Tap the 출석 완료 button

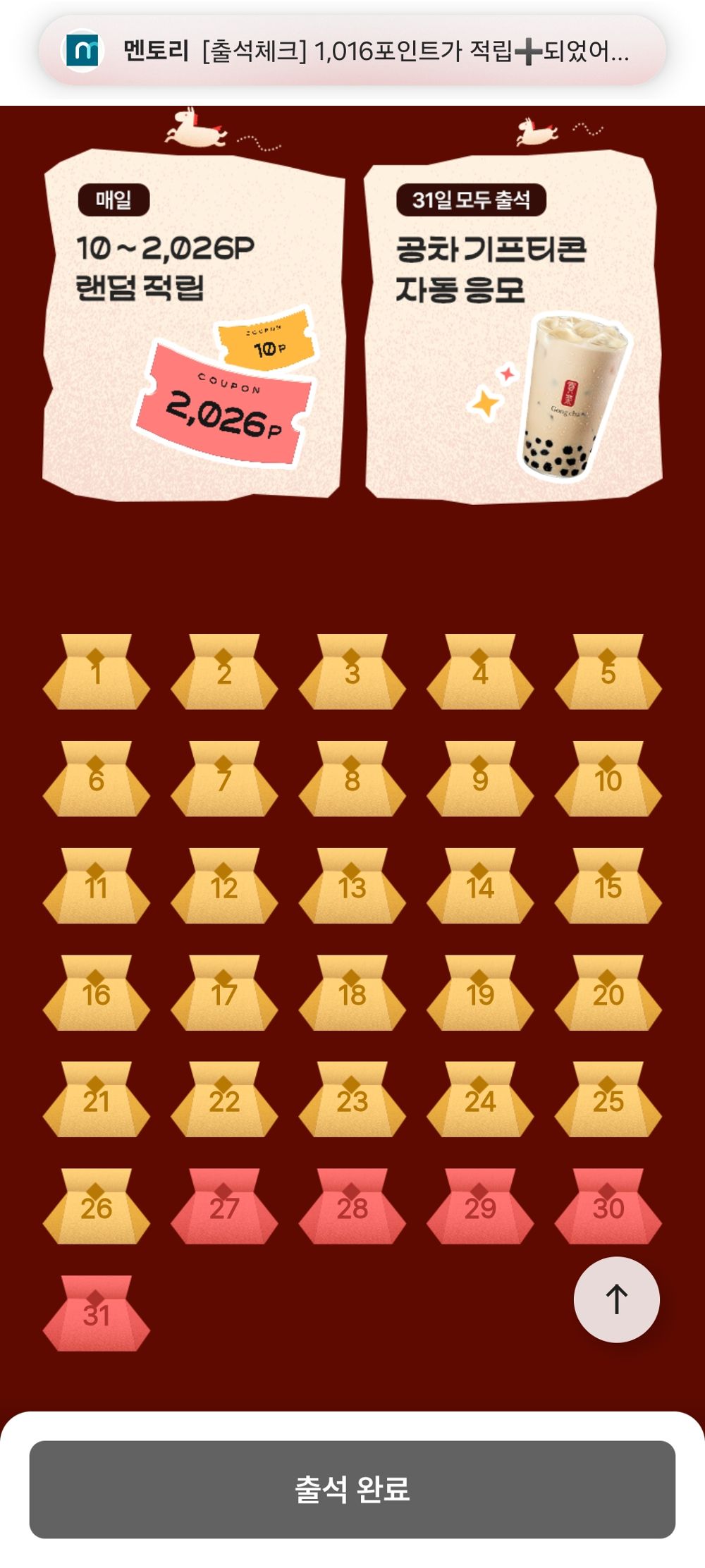click(352, 1489)
